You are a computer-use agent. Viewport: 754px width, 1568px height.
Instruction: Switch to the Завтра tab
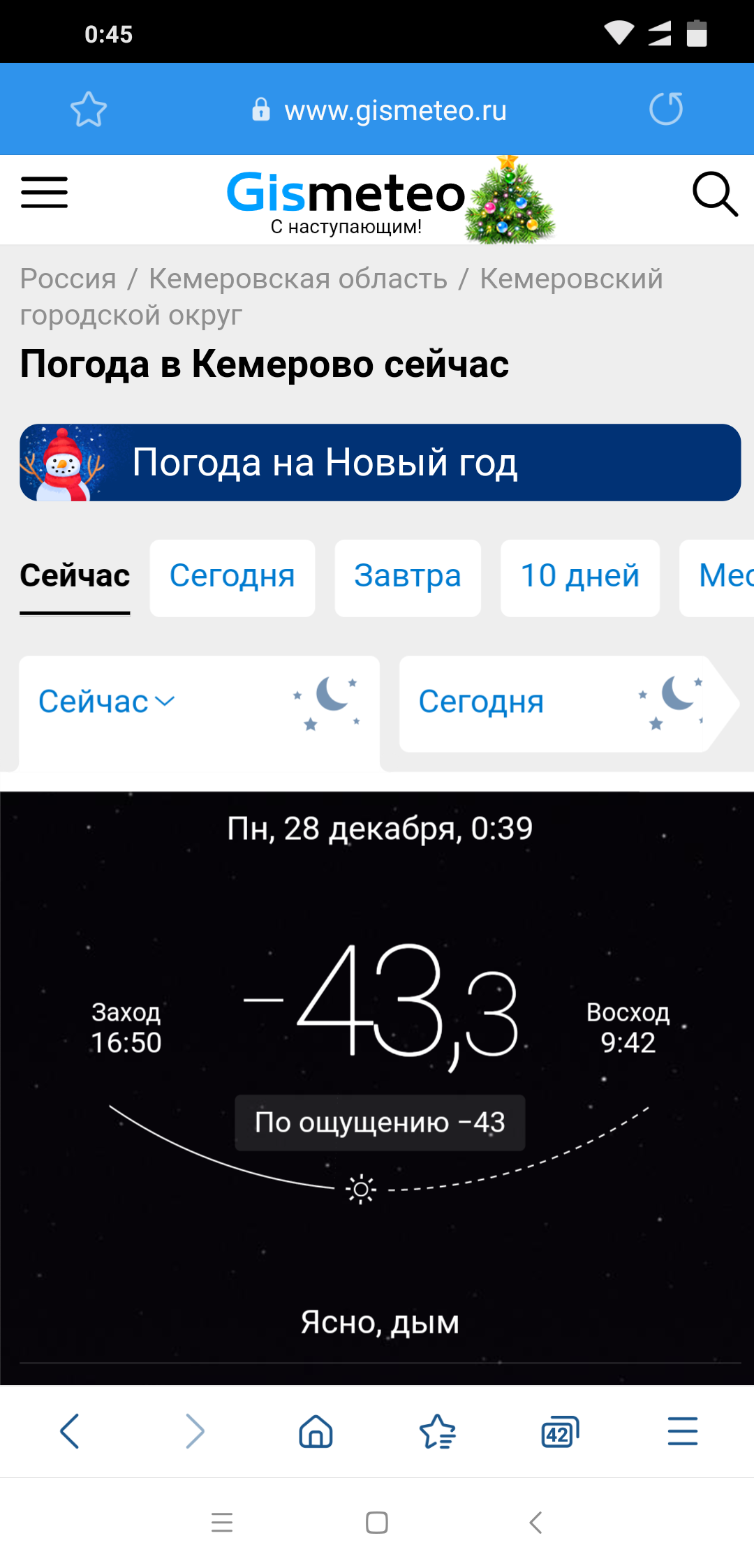pyautogui.click(x=408, y=577)
